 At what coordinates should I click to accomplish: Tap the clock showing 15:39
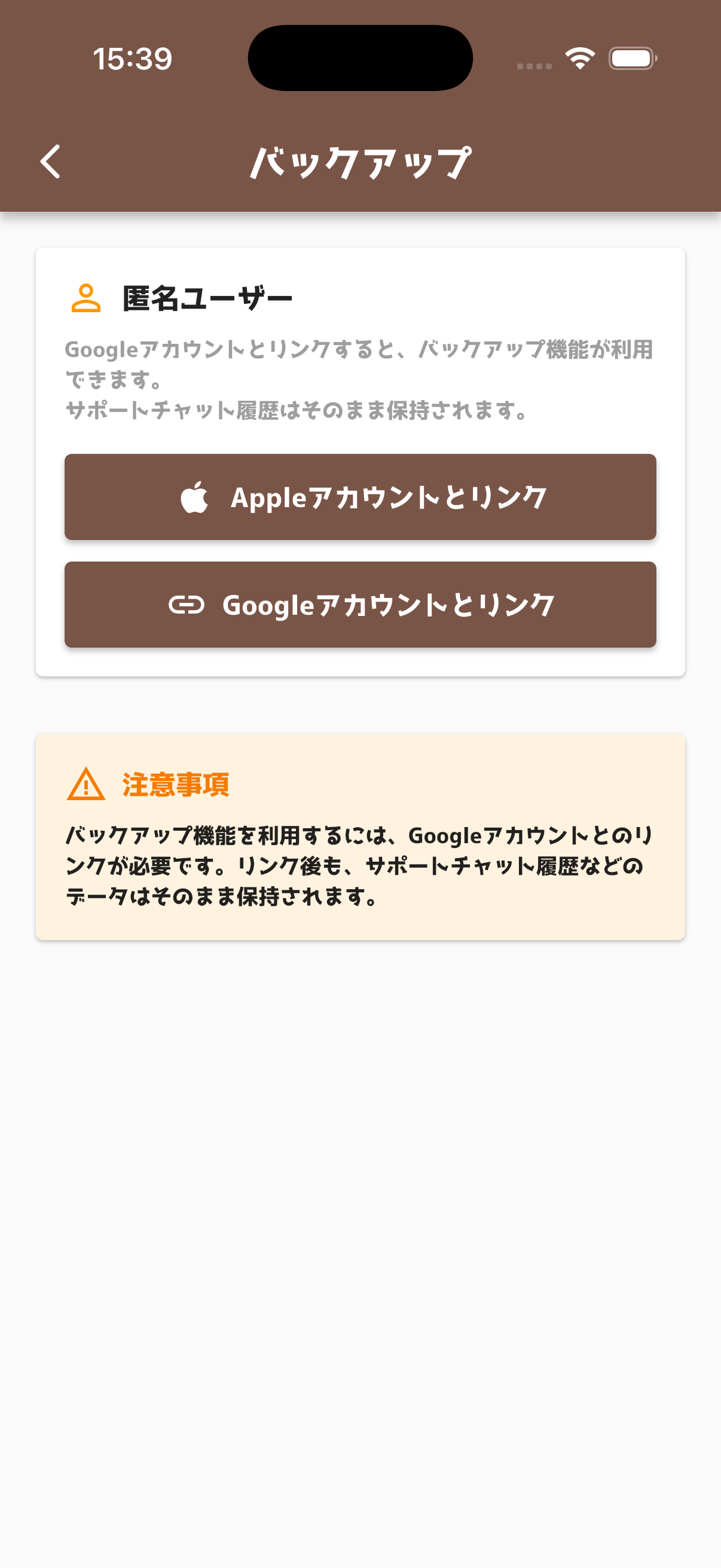(133, 58)
